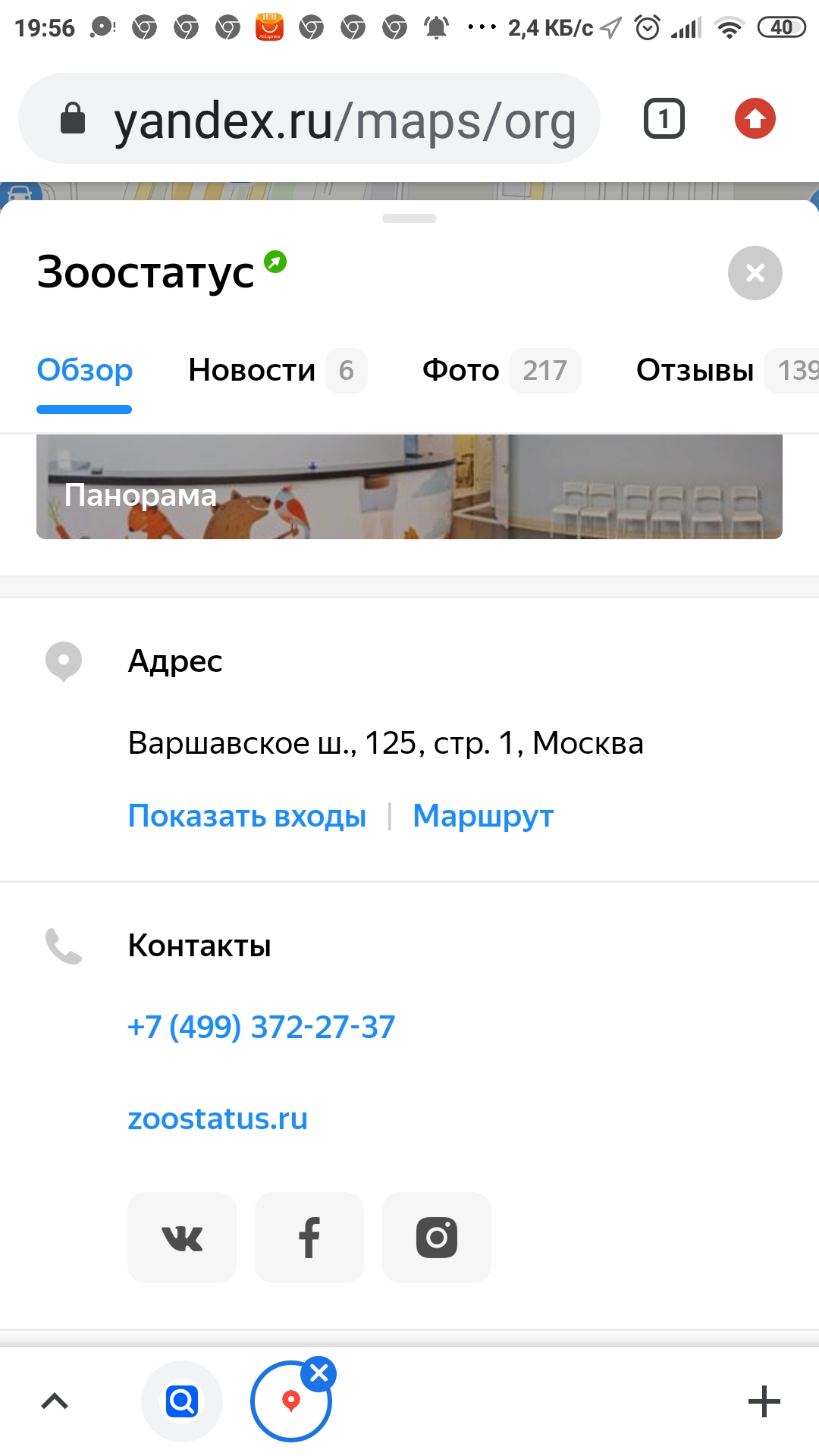Visit the zoostatus.ru website
The width and height of the screenshot is (819, 1456).
[x=218, y=1119]
